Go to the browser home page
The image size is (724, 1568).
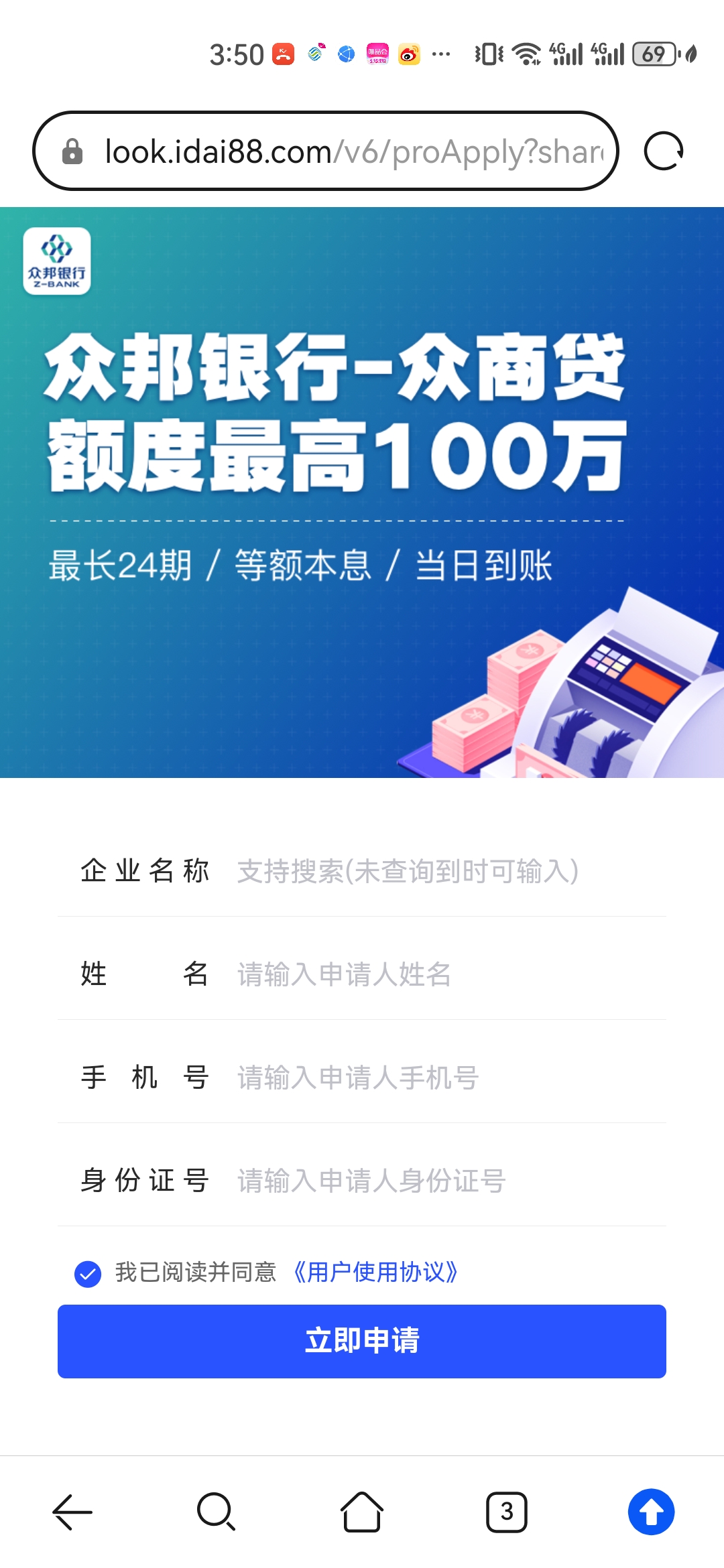[362, 1512]
